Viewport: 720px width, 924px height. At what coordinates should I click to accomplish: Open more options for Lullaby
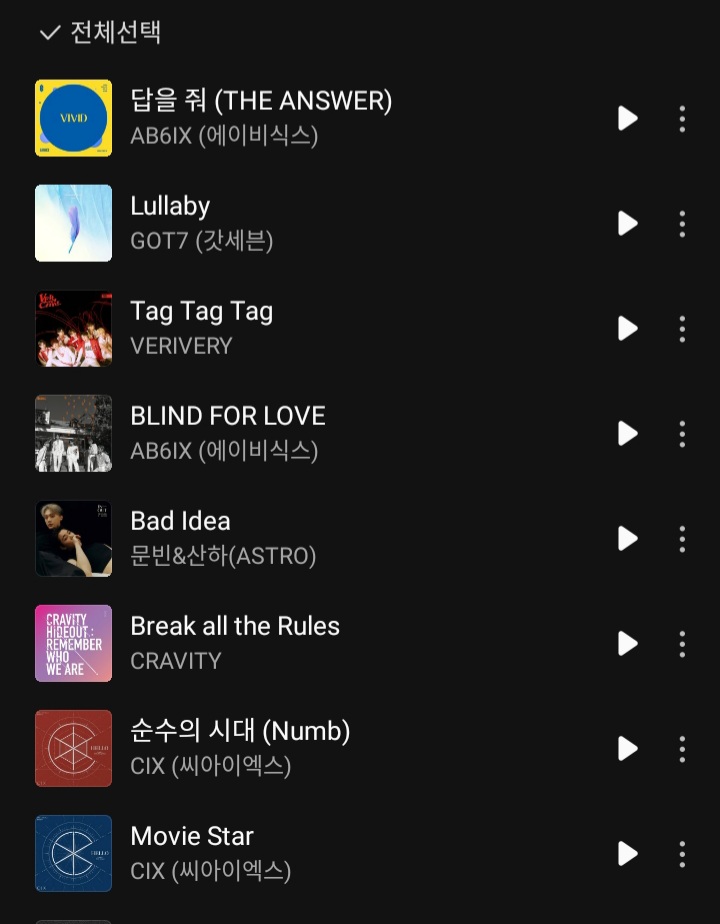682,223
